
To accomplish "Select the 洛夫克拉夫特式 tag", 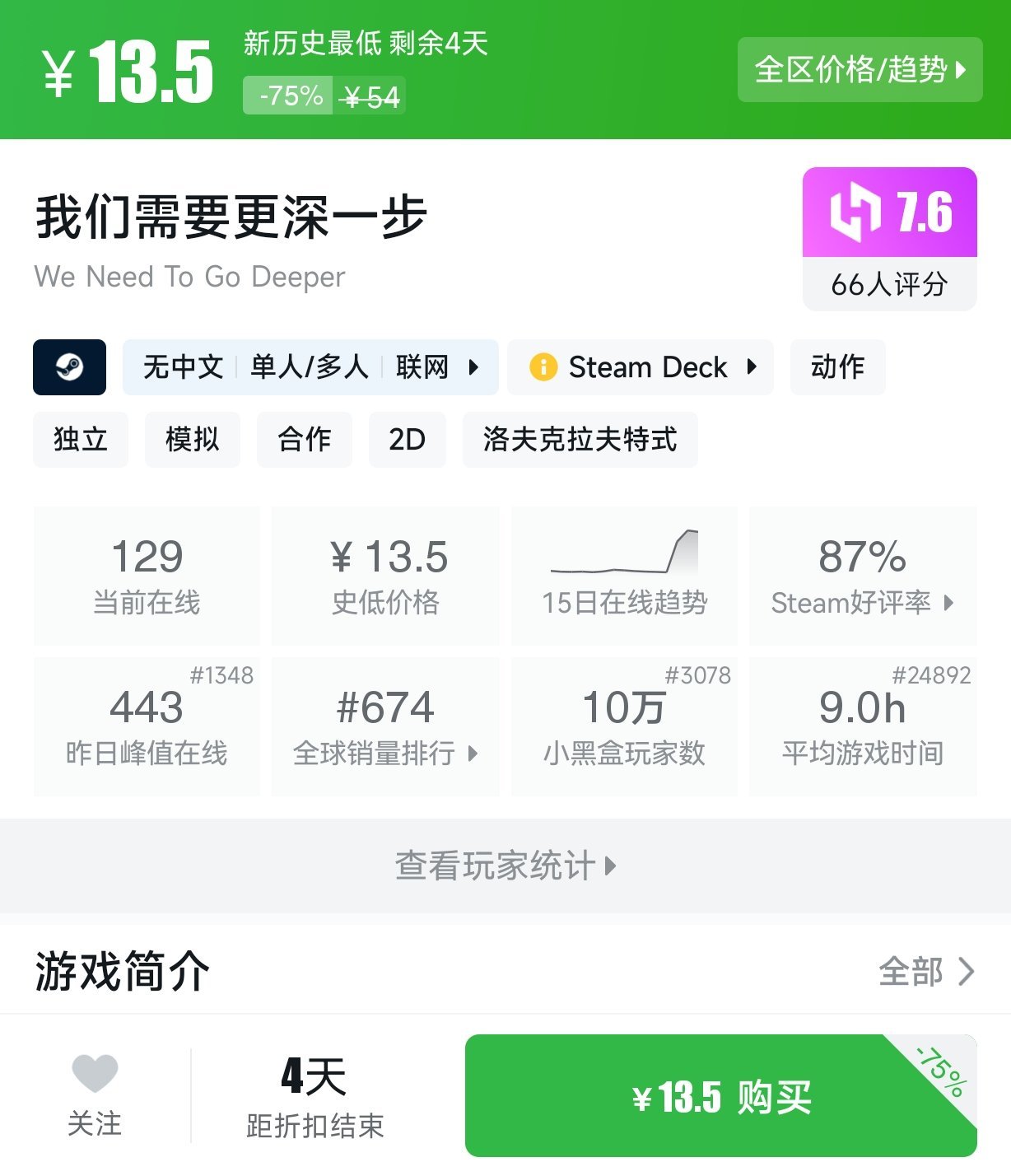I will point(580,440).
